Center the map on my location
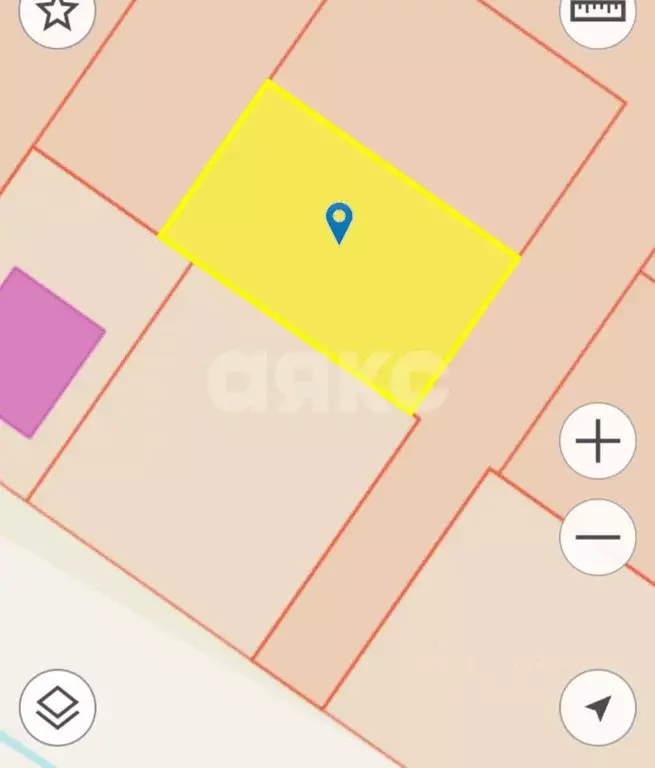The image size is (655, 768). (598, 708)
